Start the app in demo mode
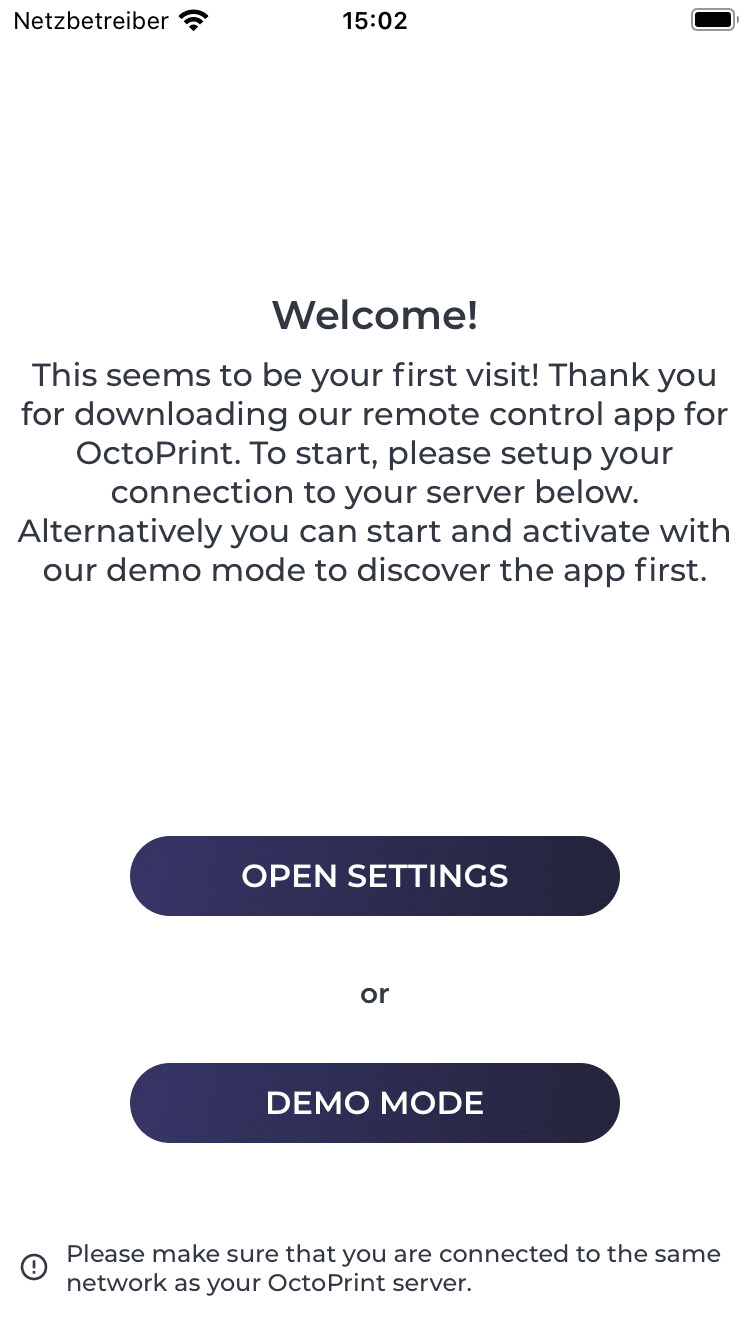 pyautogui.click(x=375, y=1103)
